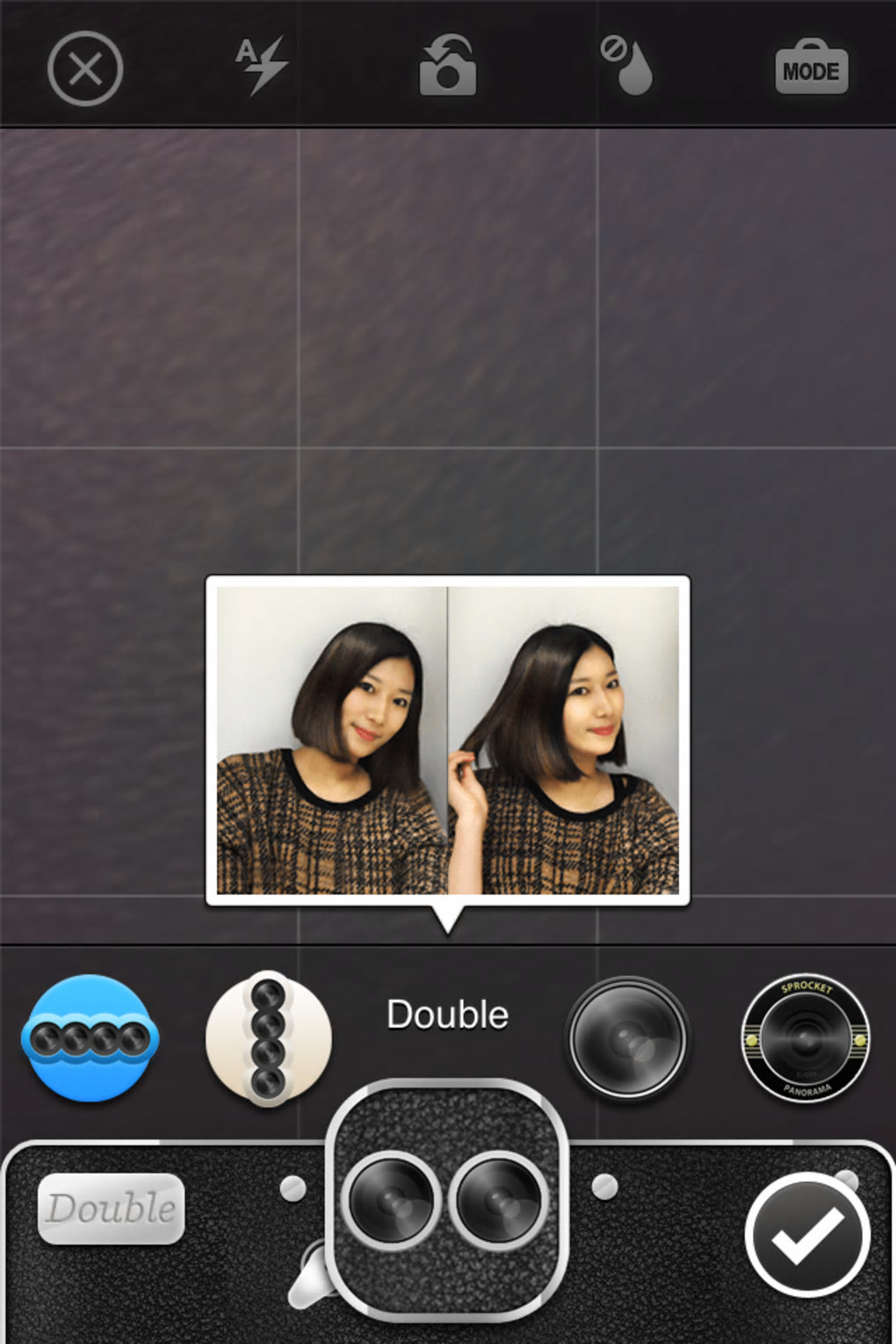
Task: Open the MODE menu
Action: [811, 69]
